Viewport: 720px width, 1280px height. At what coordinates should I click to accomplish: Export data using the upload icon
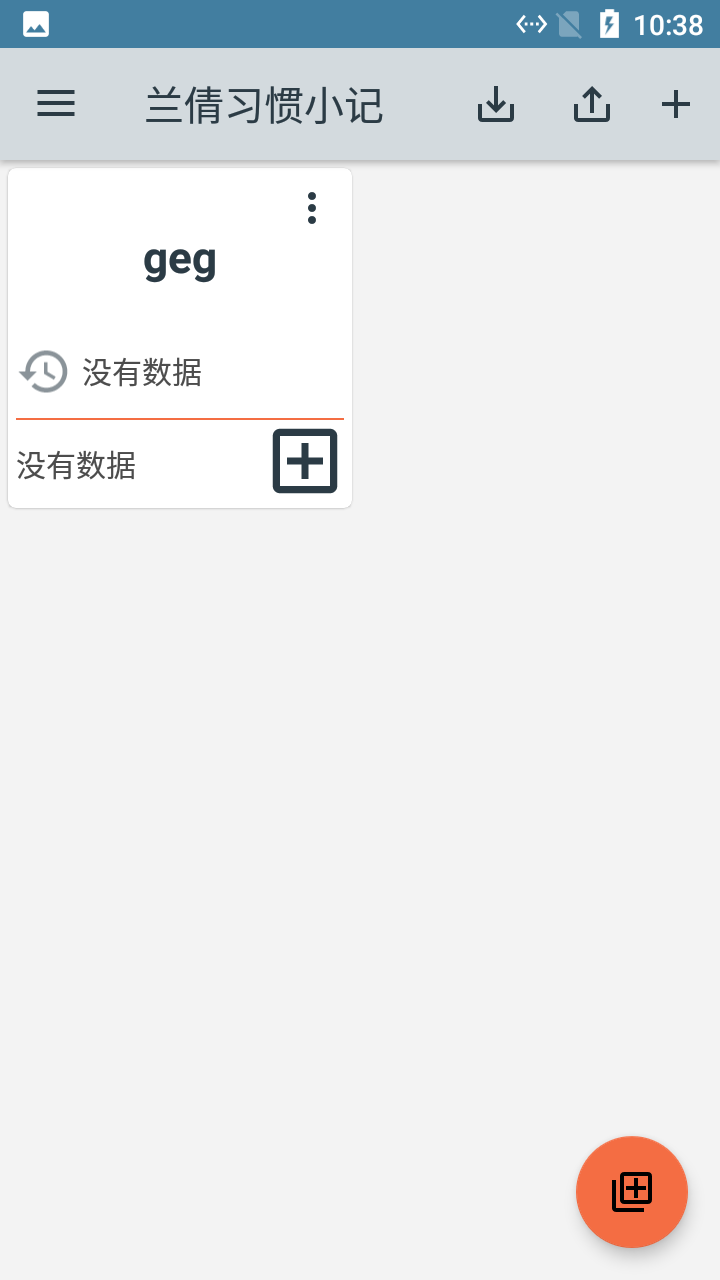591,103
